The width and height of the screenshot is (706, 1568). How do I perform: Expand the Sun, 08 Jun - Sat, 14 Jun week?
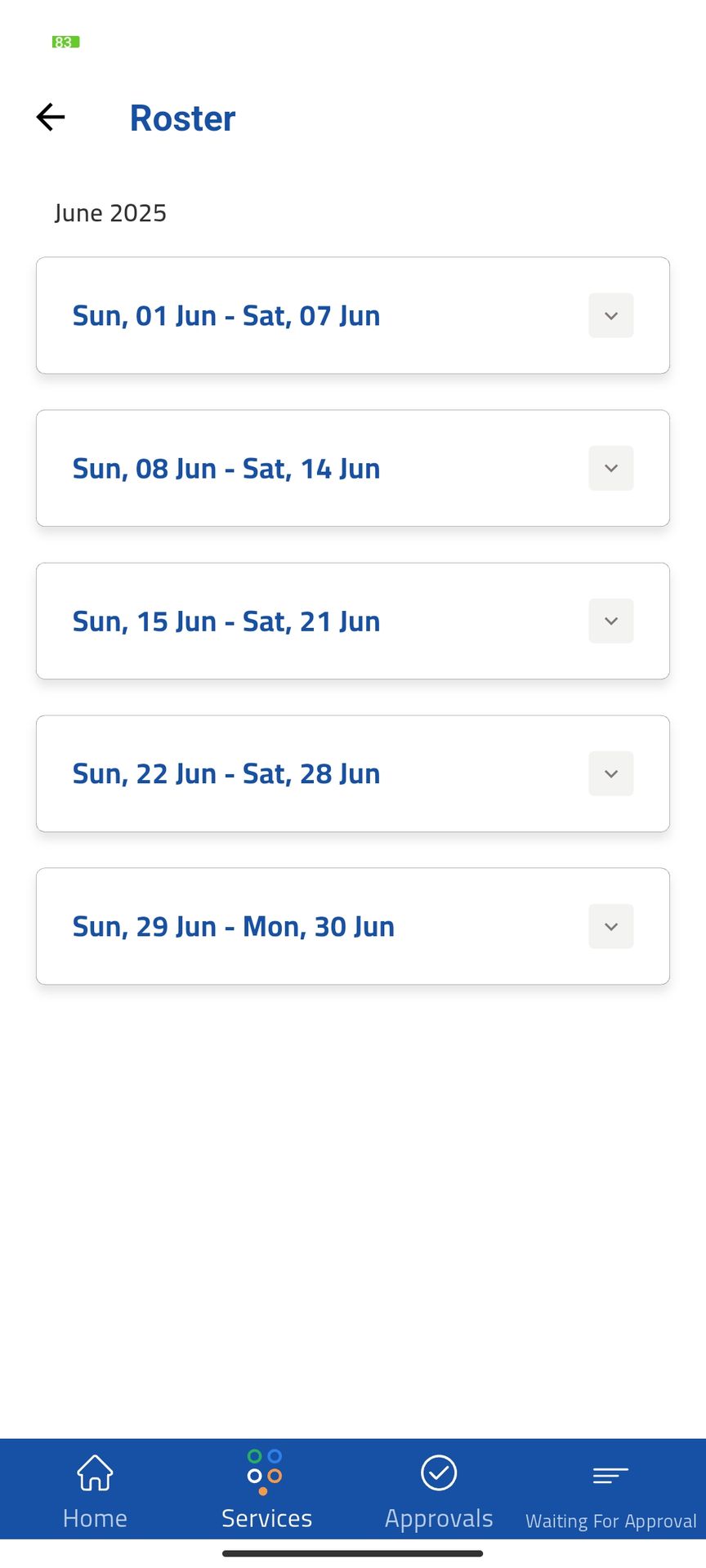(x=610, y=469)
